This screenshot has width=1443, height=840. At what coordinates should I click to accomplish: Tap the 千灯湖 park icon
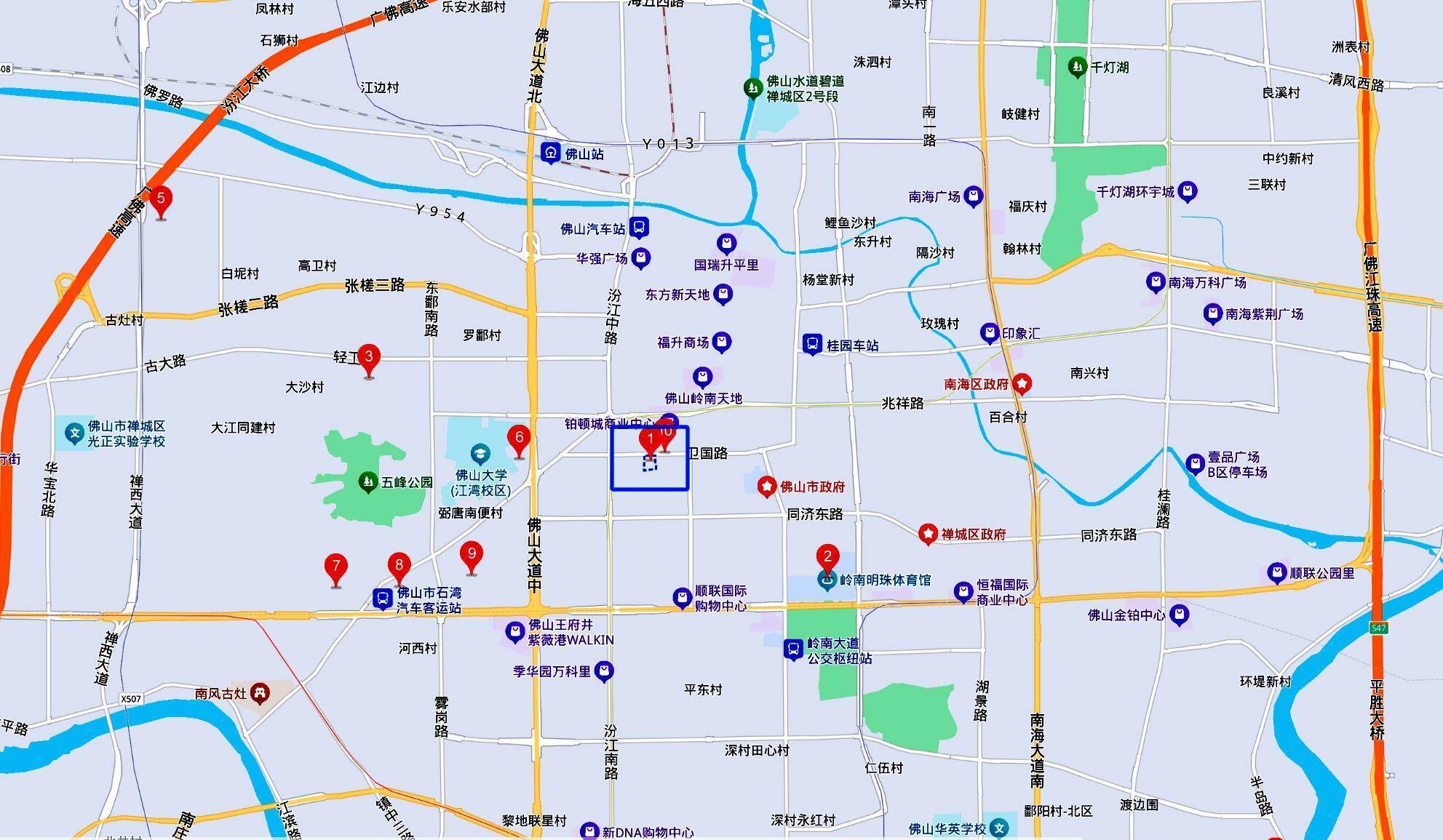point(1076,68)
